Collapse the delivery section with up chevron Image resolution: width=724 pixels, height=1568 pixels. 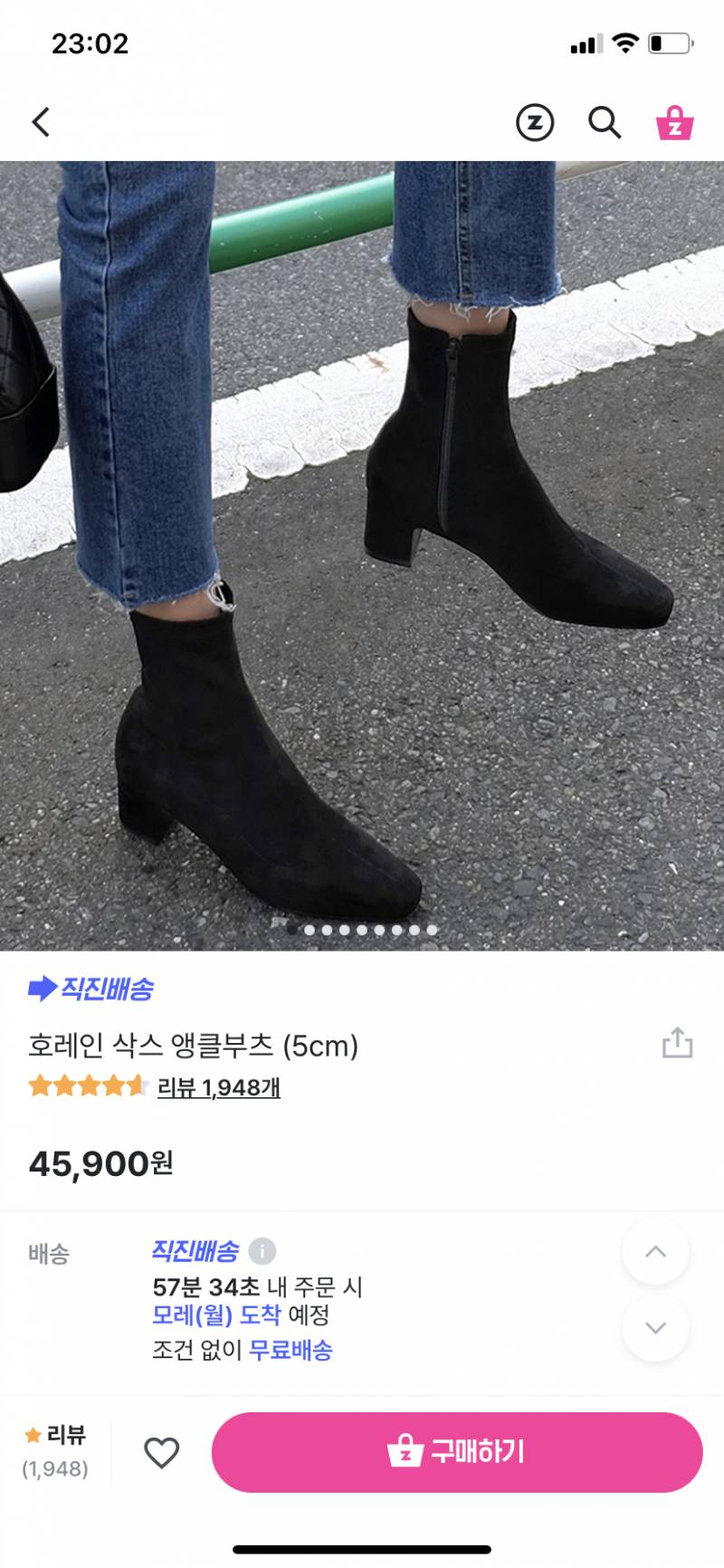click(x=656, y=1250)
